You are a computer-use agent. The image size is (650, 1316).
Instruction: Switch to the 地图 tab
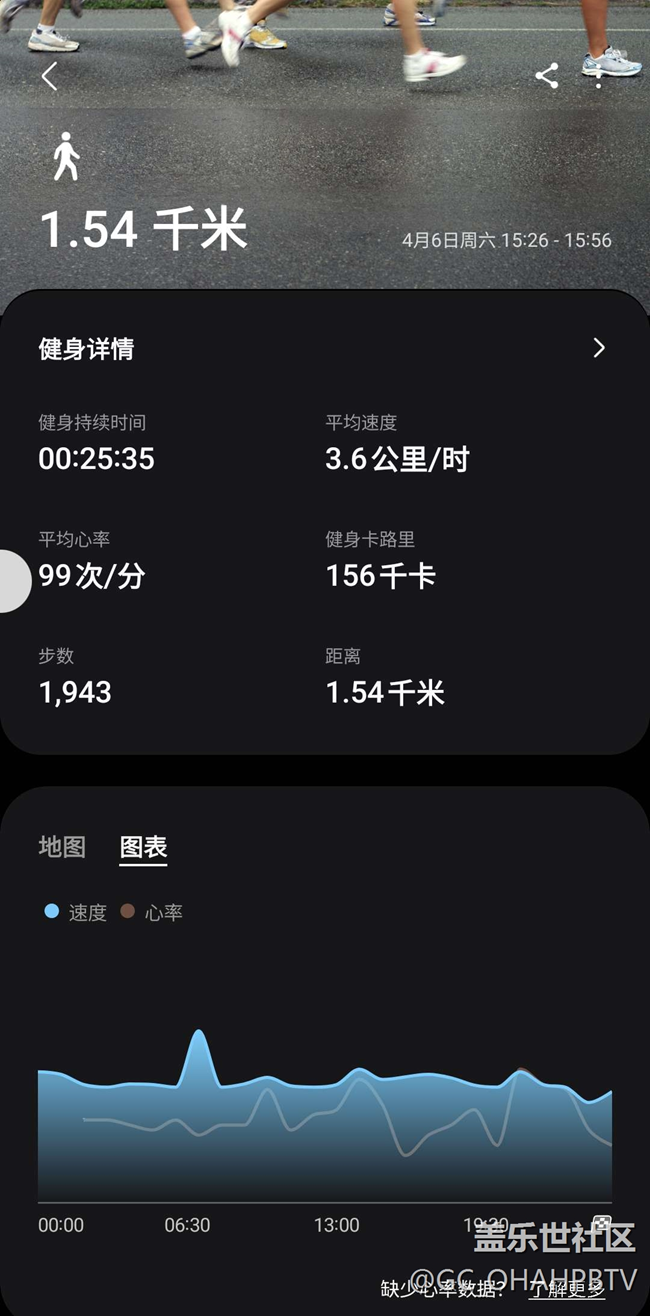[62, 847]
